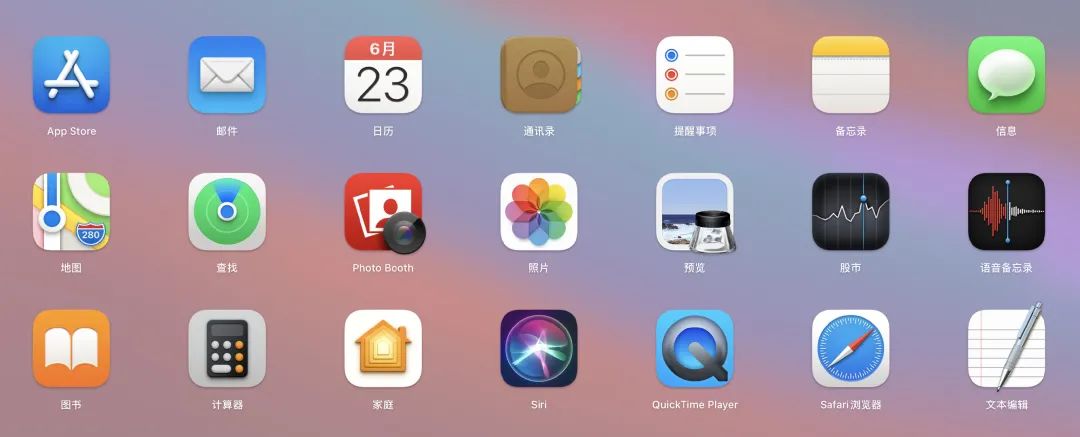1080x437 pixels.
Task: Open the 家庭 Home app
Action: click(x=383, y=348)
